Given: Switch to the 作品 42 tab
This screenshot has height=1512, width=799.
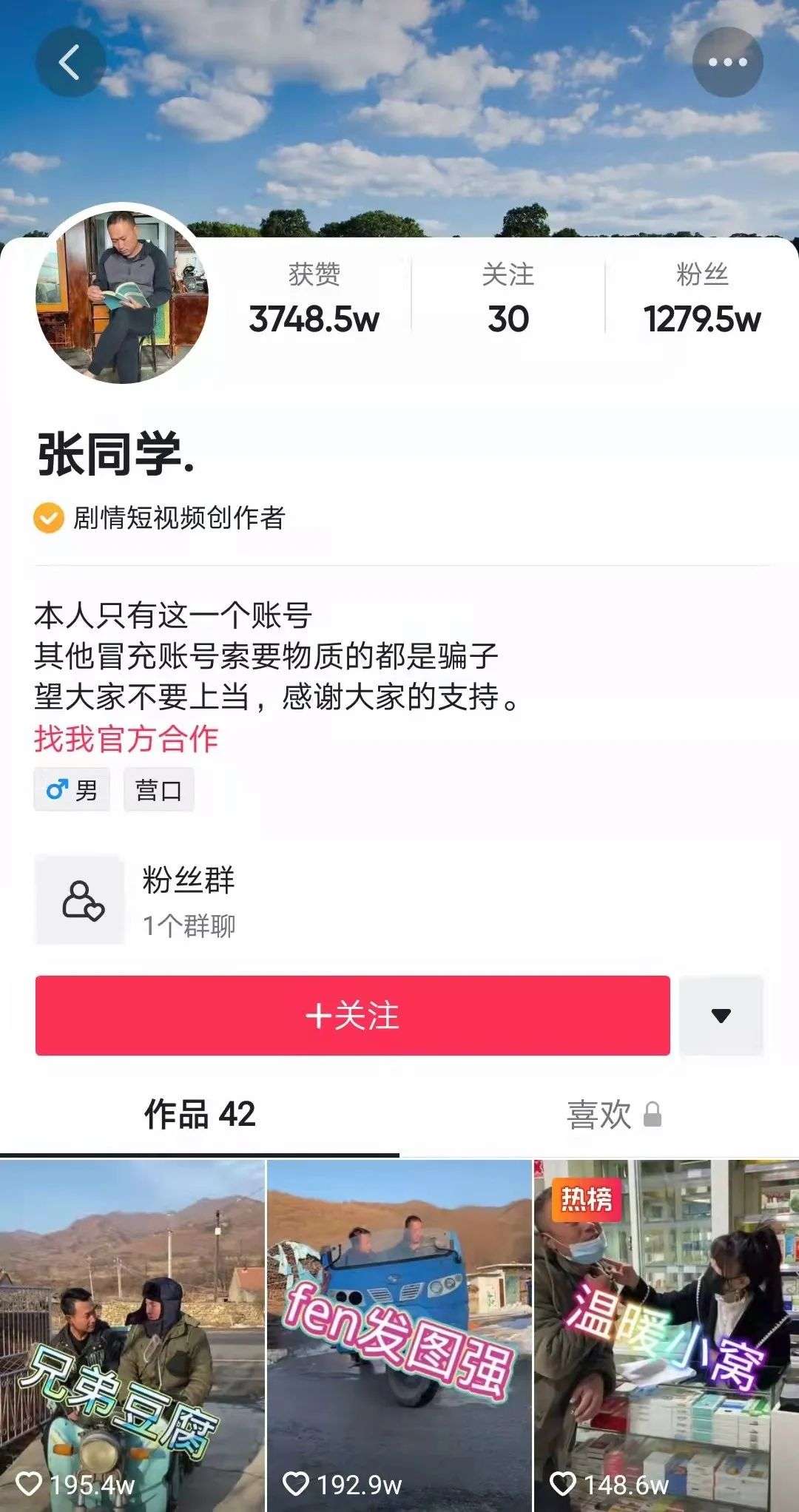Looking at the screenshot, I should click(x=200, y=1114).
